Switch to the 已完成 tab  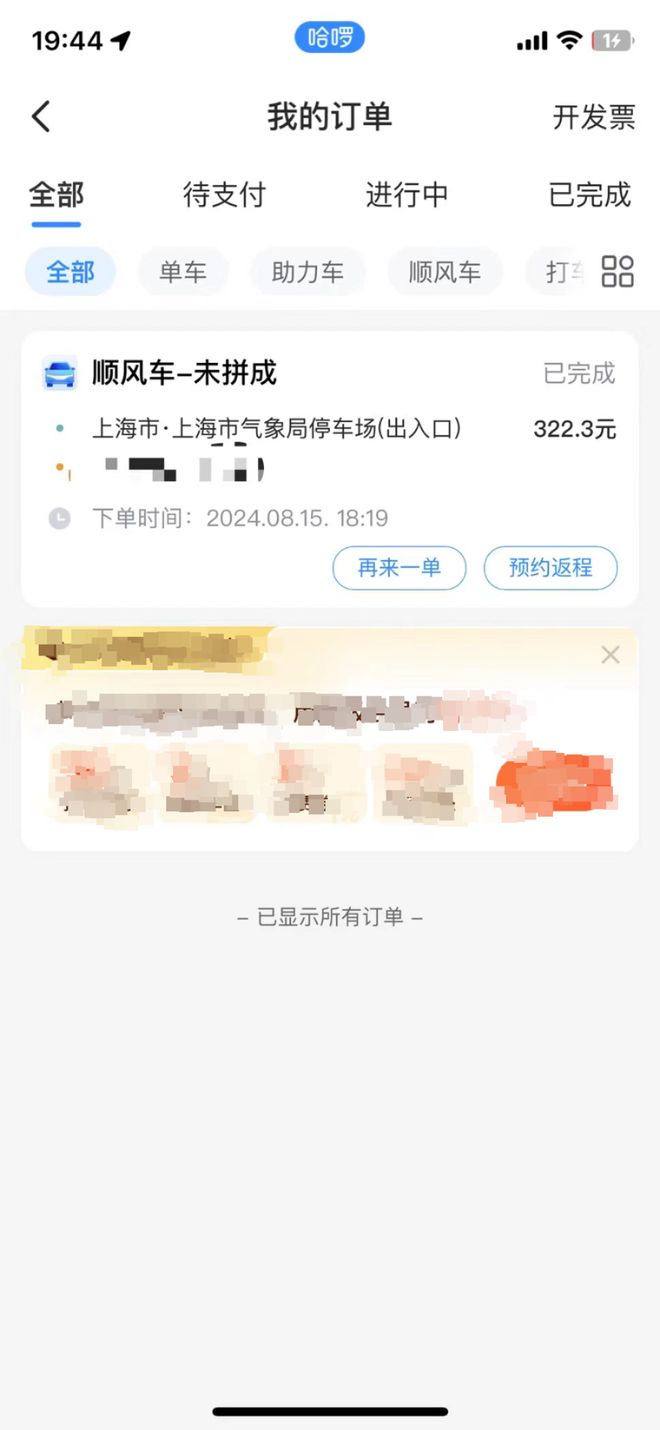[590, 194]
